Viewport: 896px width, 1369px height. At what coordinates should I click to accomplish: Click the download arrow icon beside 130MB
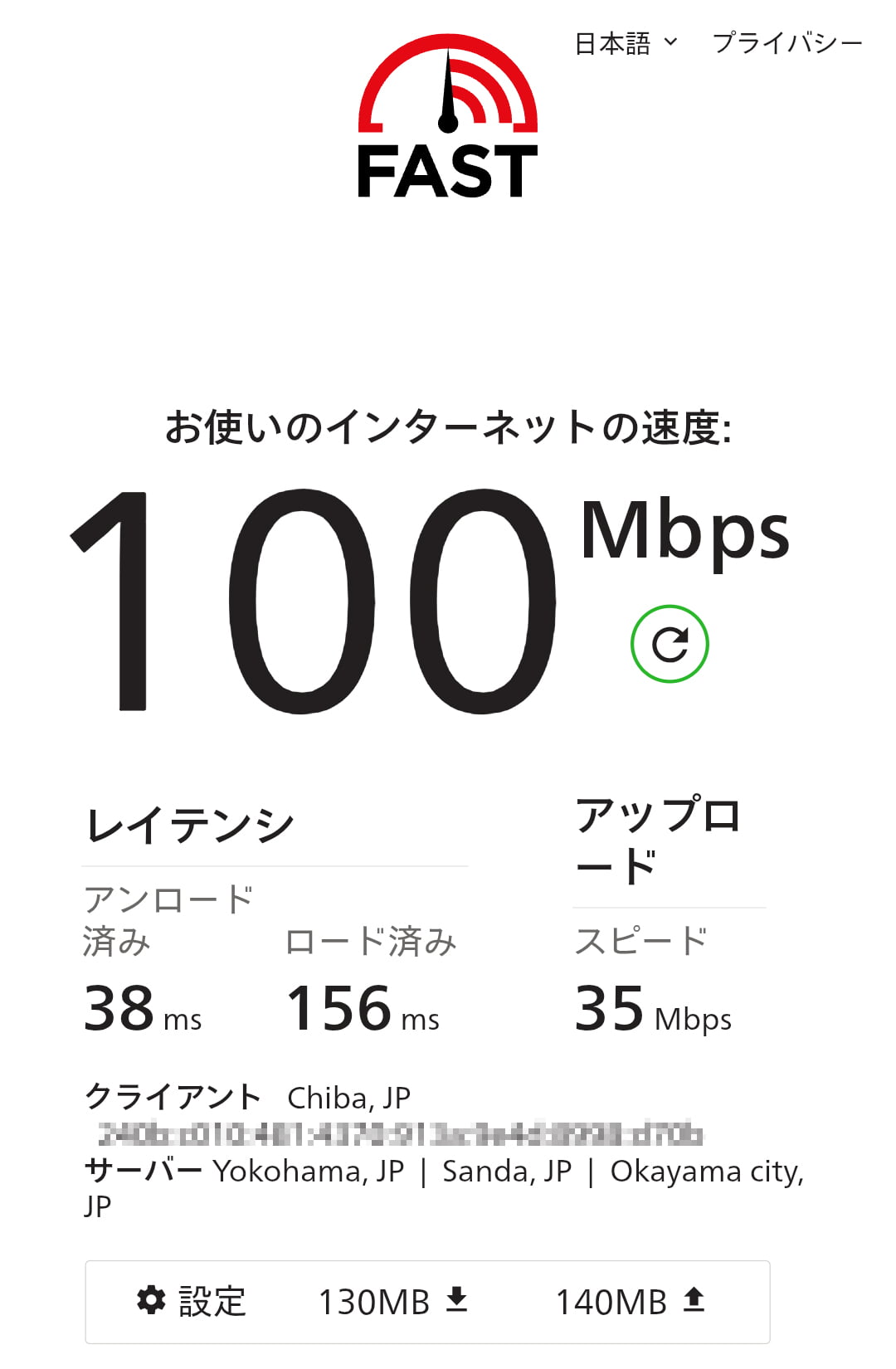[x=459, y=1299]
